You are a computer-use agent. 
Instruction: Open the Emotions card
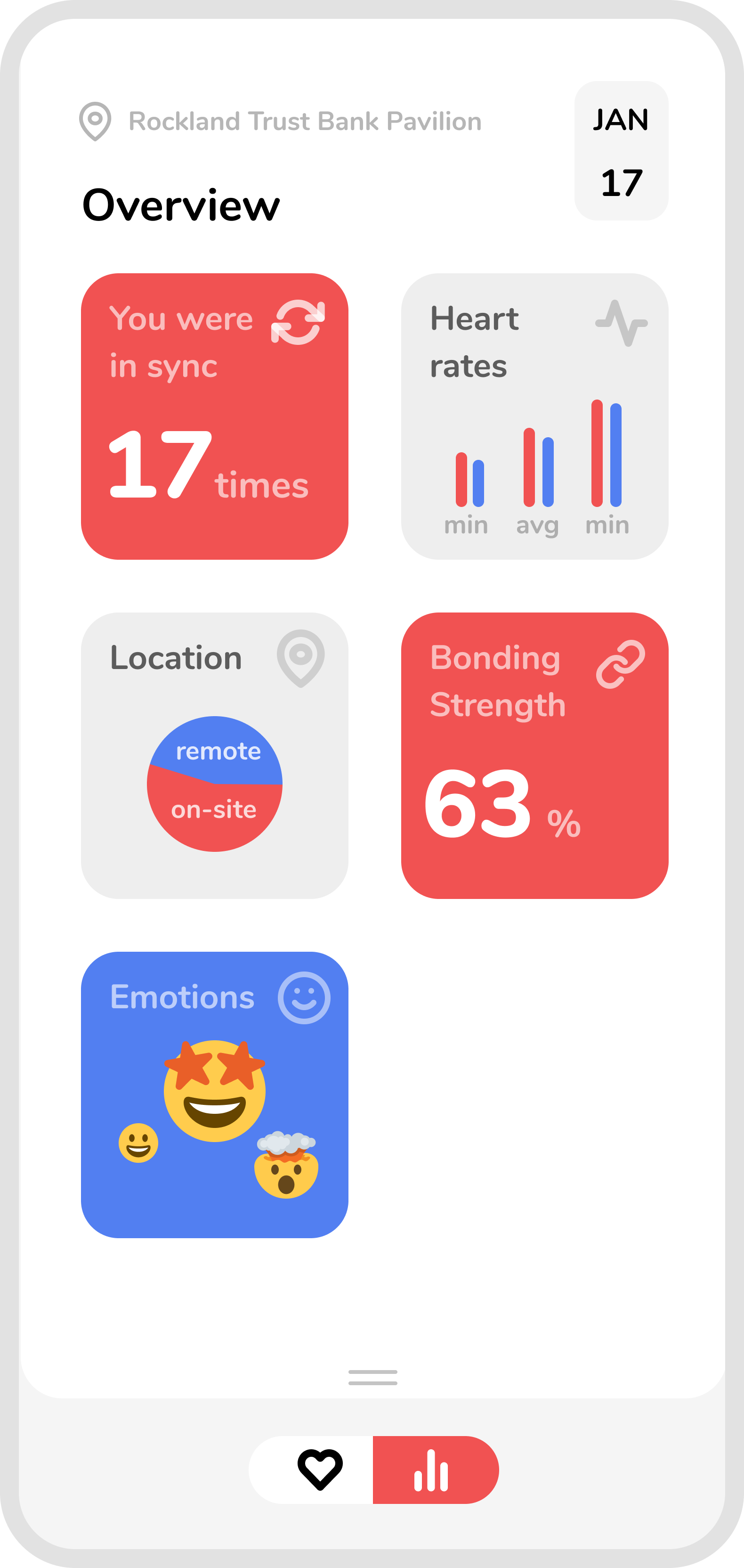[x=214, y=1094]
